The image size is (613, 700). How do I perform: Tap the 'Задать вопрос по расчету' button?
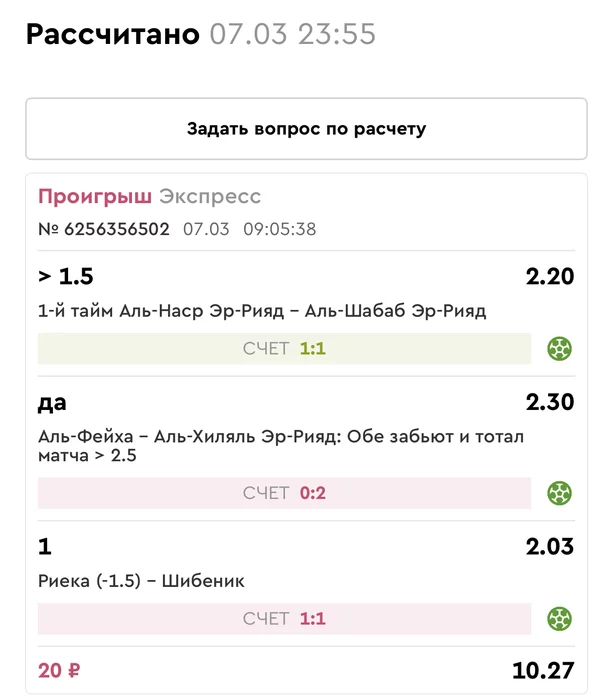[306, 129]
